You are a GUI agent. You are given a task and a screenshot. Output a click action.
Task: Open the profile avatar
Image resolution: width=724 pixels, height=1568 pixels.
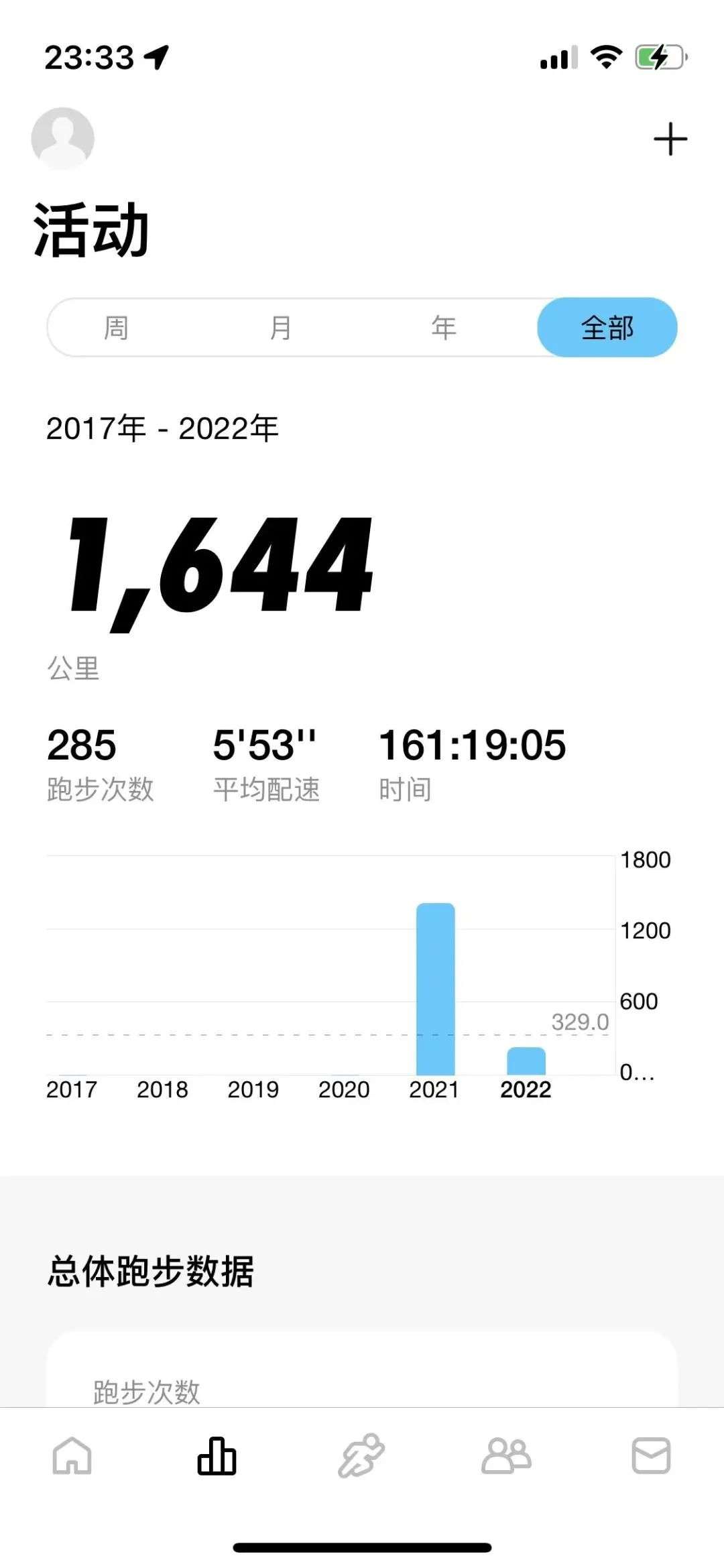(62, 138)
